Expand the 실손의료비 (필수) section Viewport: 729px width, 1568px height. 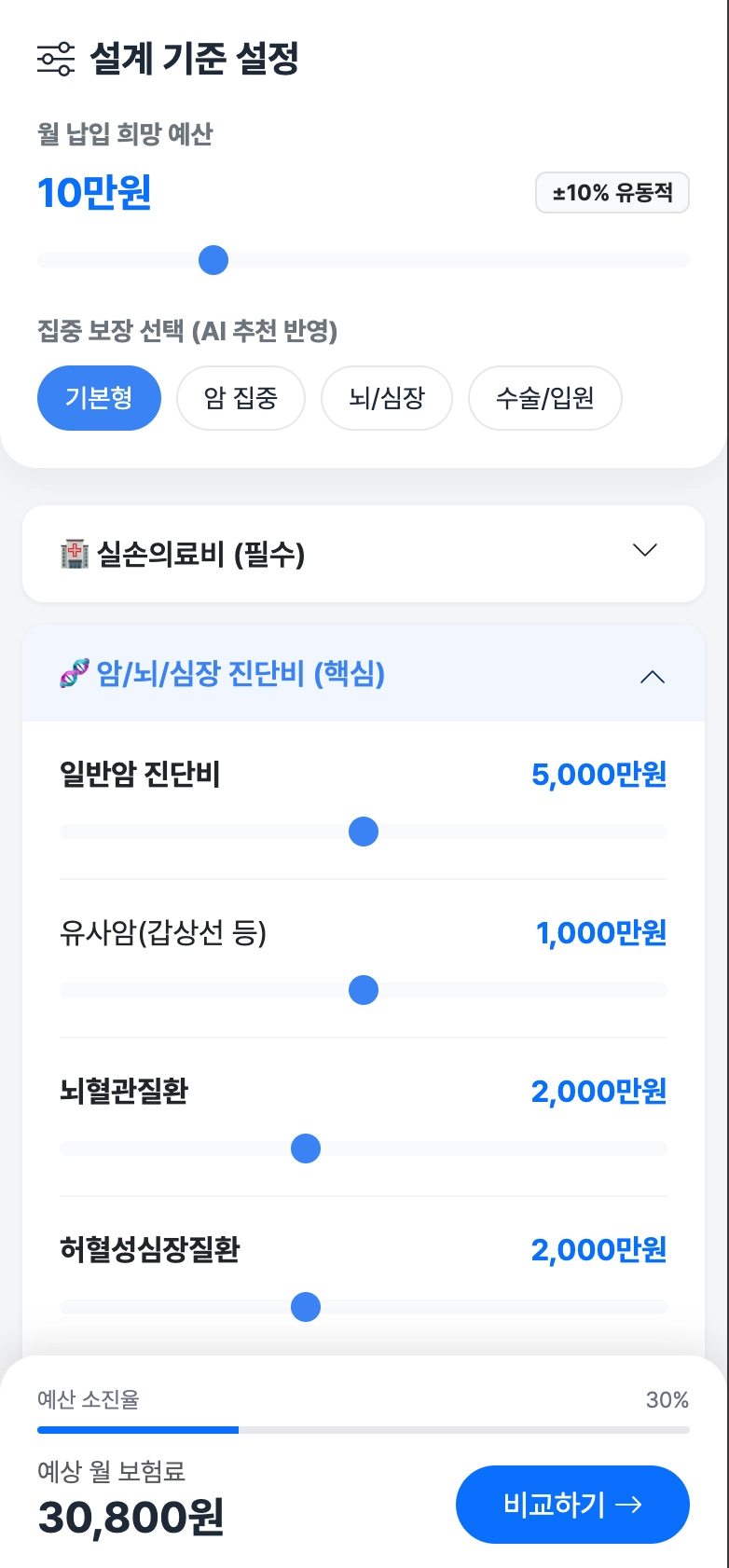tap(364, 554)
